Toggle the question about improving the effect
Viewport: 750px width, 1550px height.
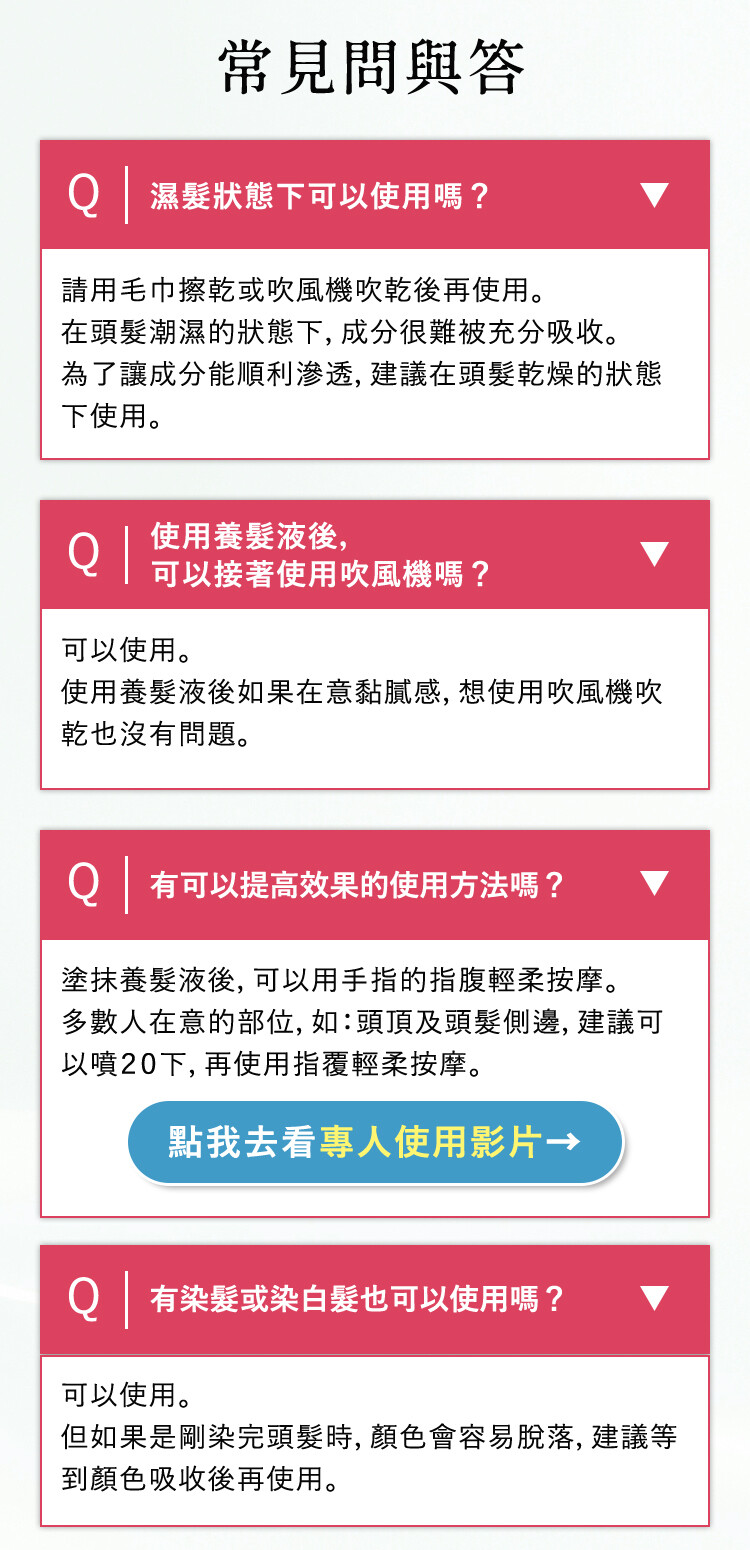click(653, 884)
